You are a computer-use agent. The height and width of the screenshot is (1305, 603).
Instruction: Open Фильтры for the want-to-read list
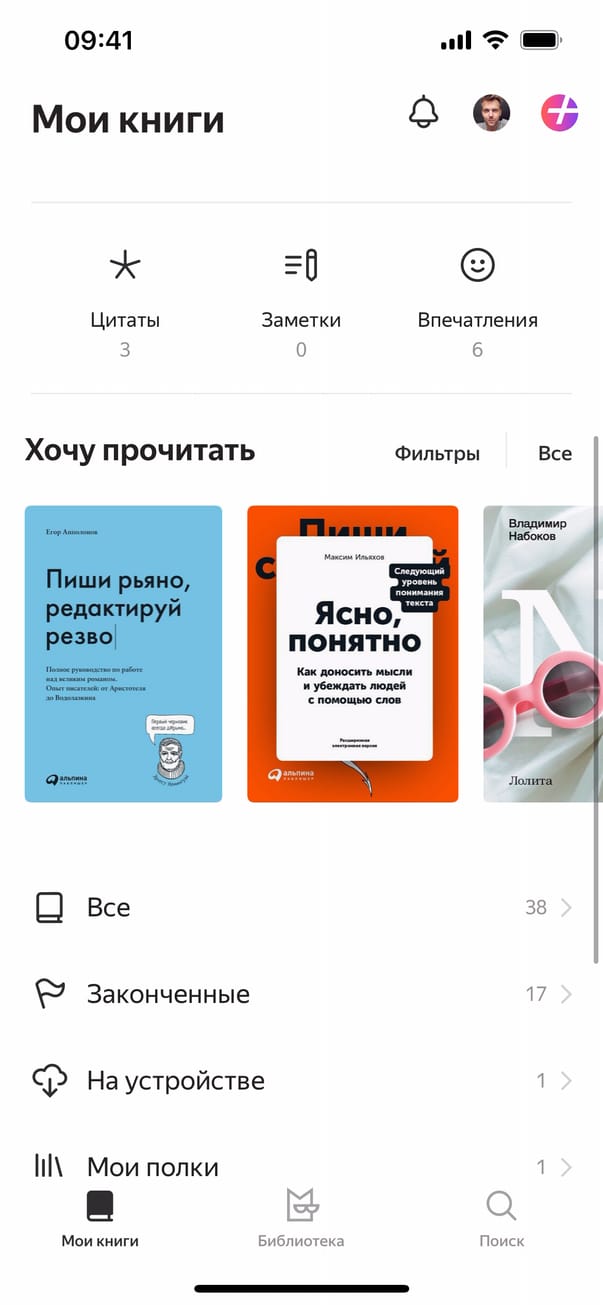(437, 453)
